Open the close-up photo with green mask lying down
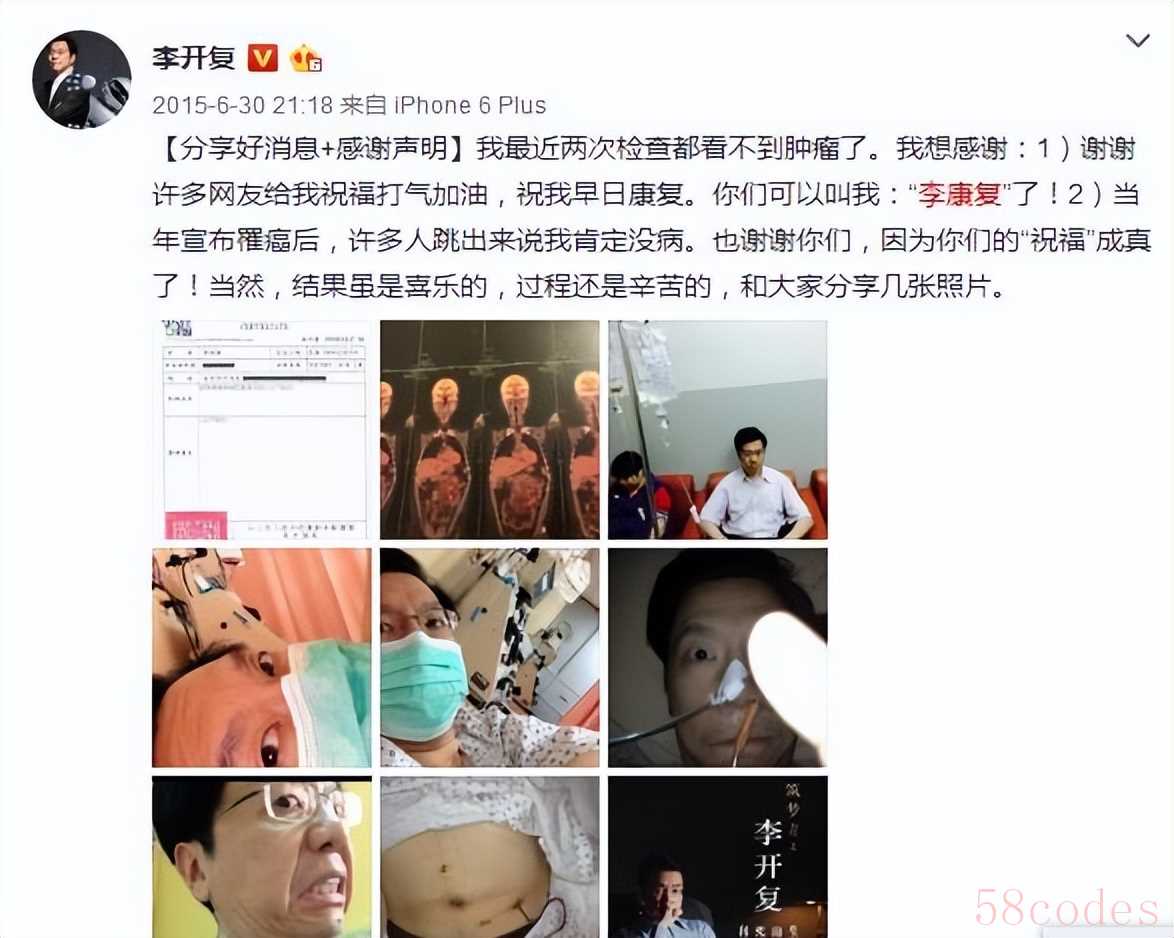1174x938 pixels. [x=262, y=658]
